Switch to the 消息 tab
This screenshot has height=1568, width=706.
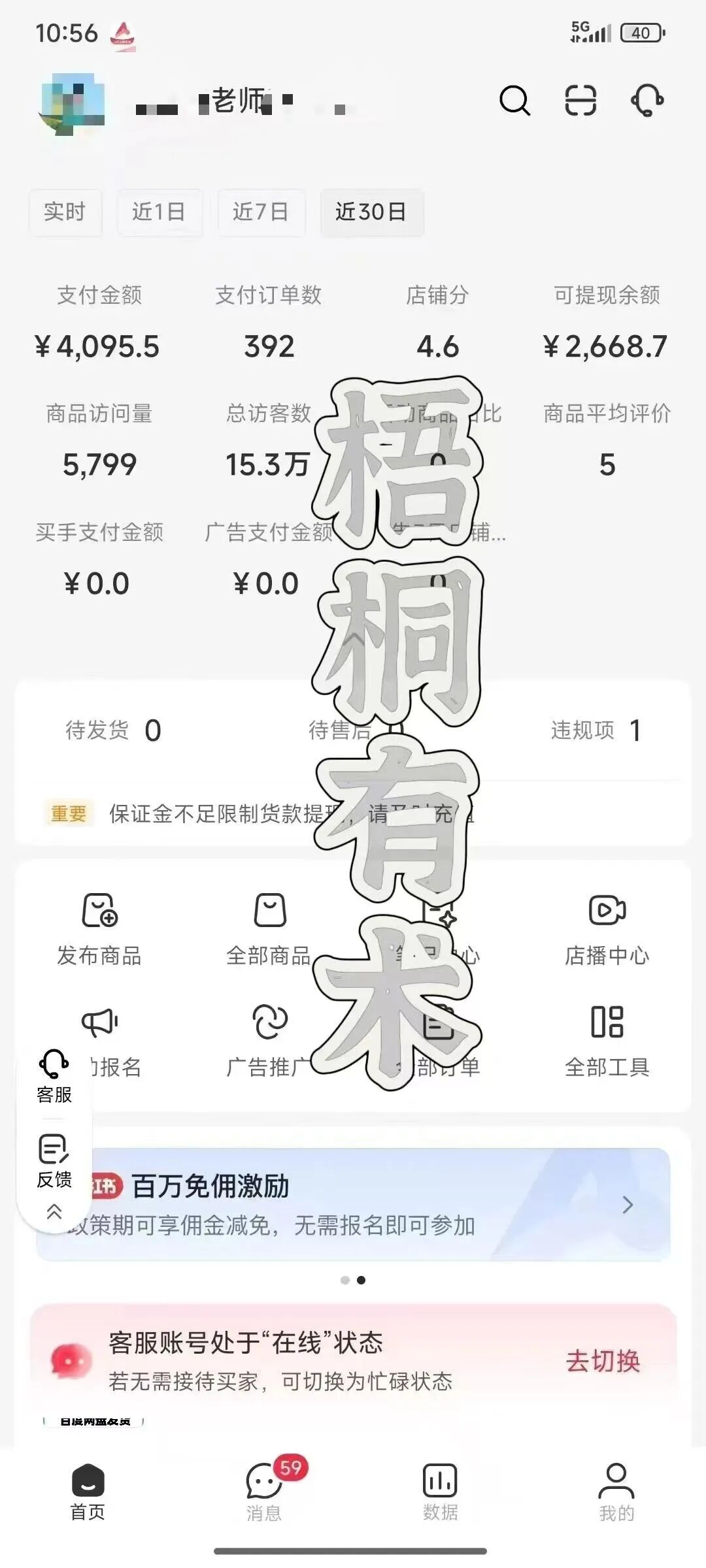(x=265, y=1491)
